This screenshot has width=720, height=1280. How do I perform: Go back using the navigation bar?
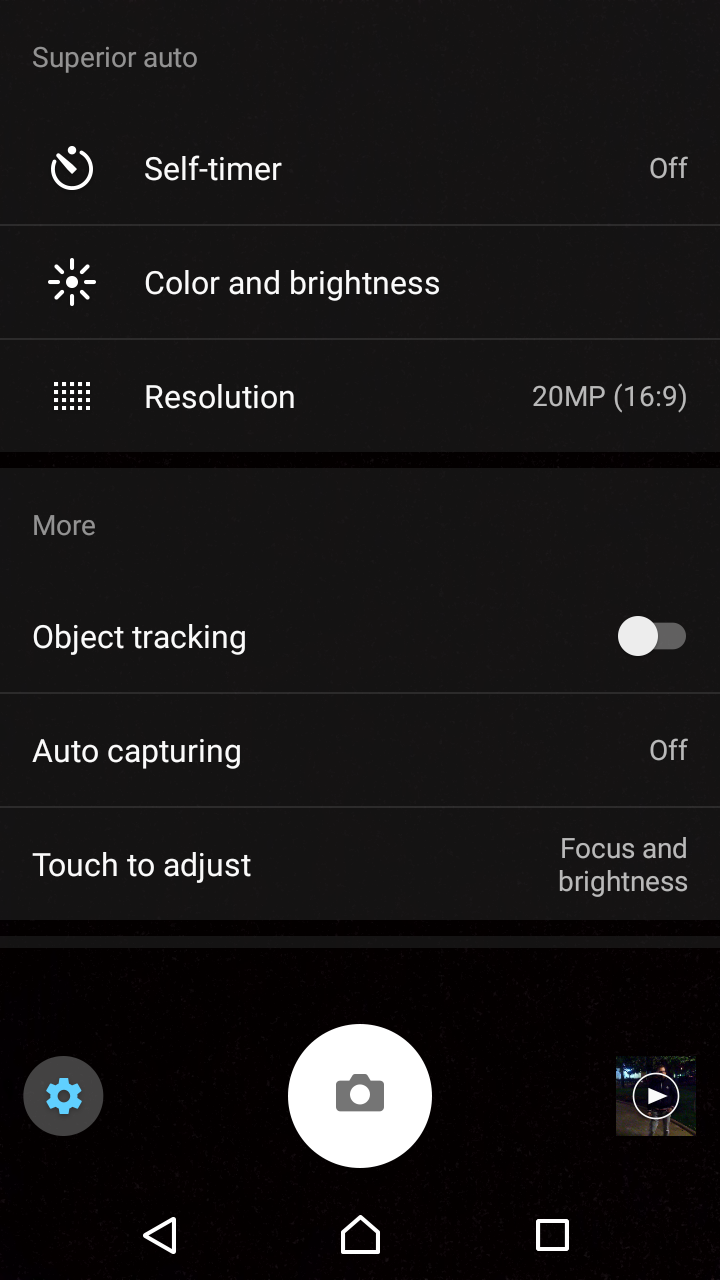click(160, 1235)
